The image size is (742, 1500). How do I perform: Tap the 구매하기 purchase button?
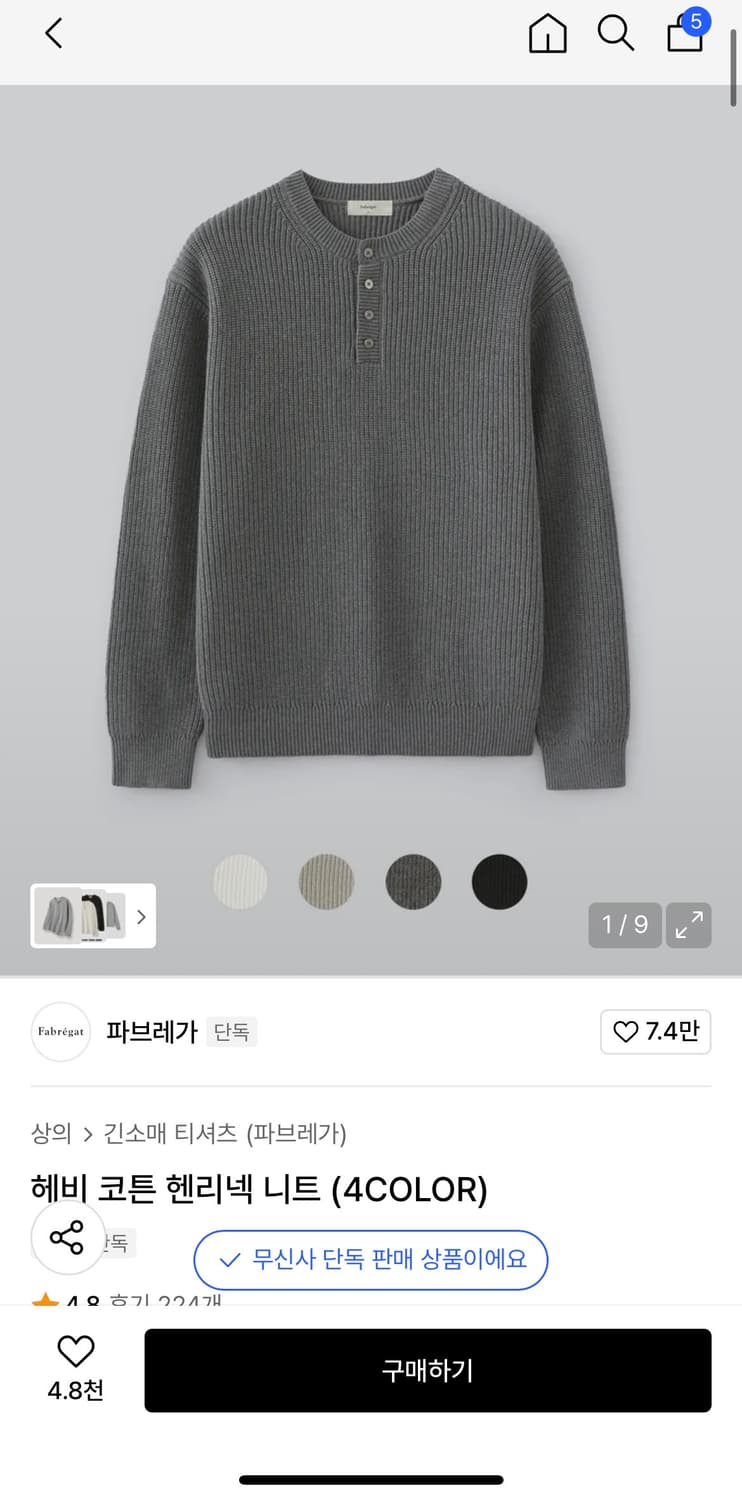click(x=429, y=1370)
